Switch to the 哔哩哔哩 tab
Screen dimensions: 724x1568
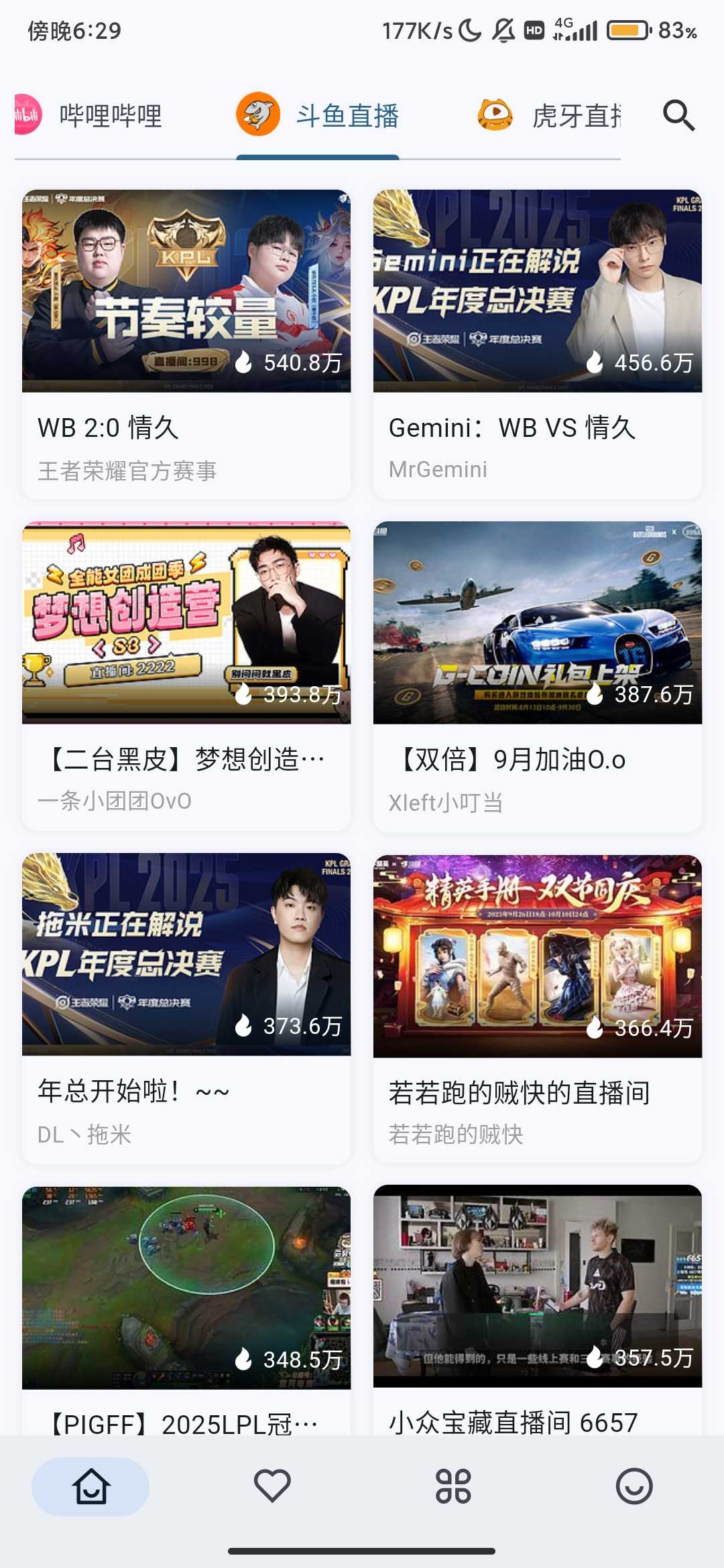click(x=90, y=115)
